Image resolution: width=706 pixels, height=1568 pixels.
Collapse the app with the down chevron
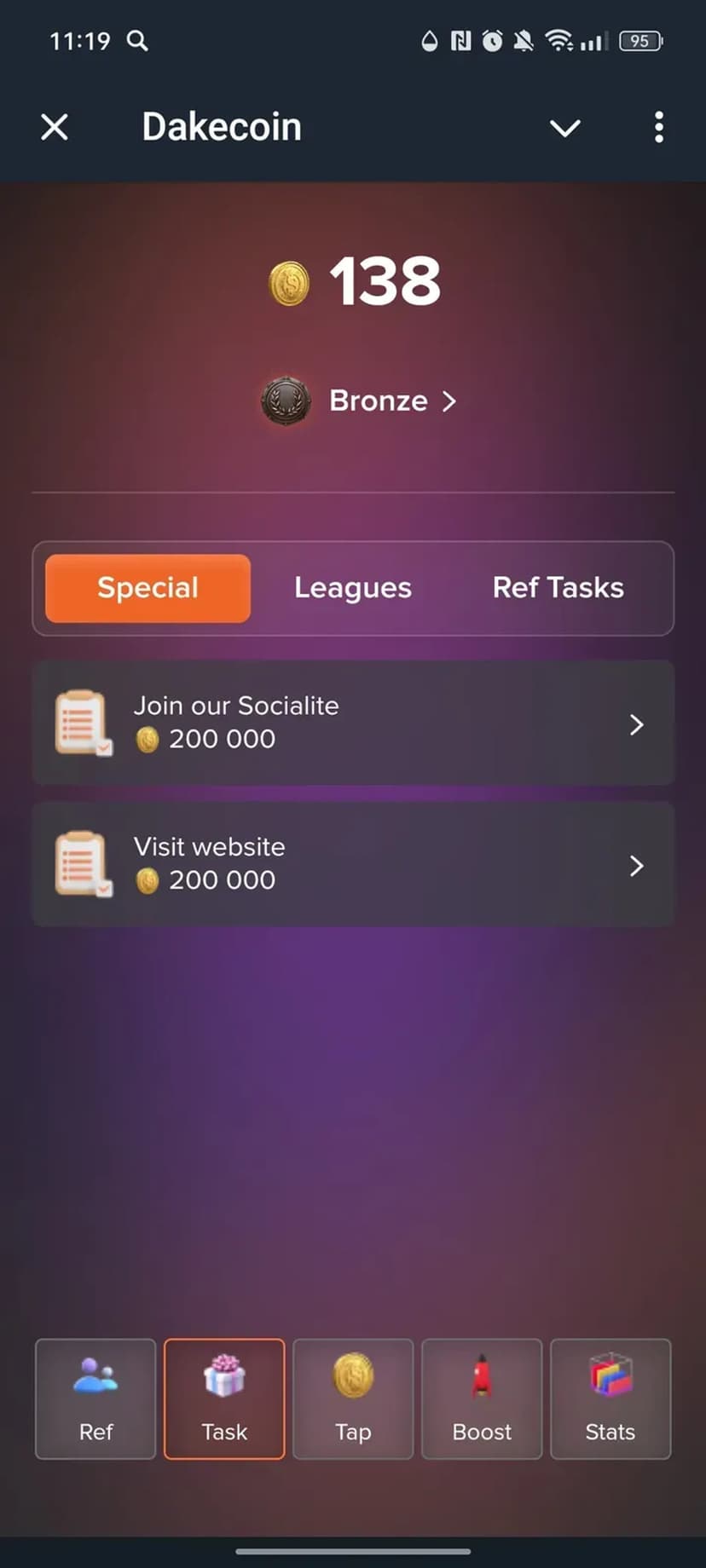tap(564, 128)
